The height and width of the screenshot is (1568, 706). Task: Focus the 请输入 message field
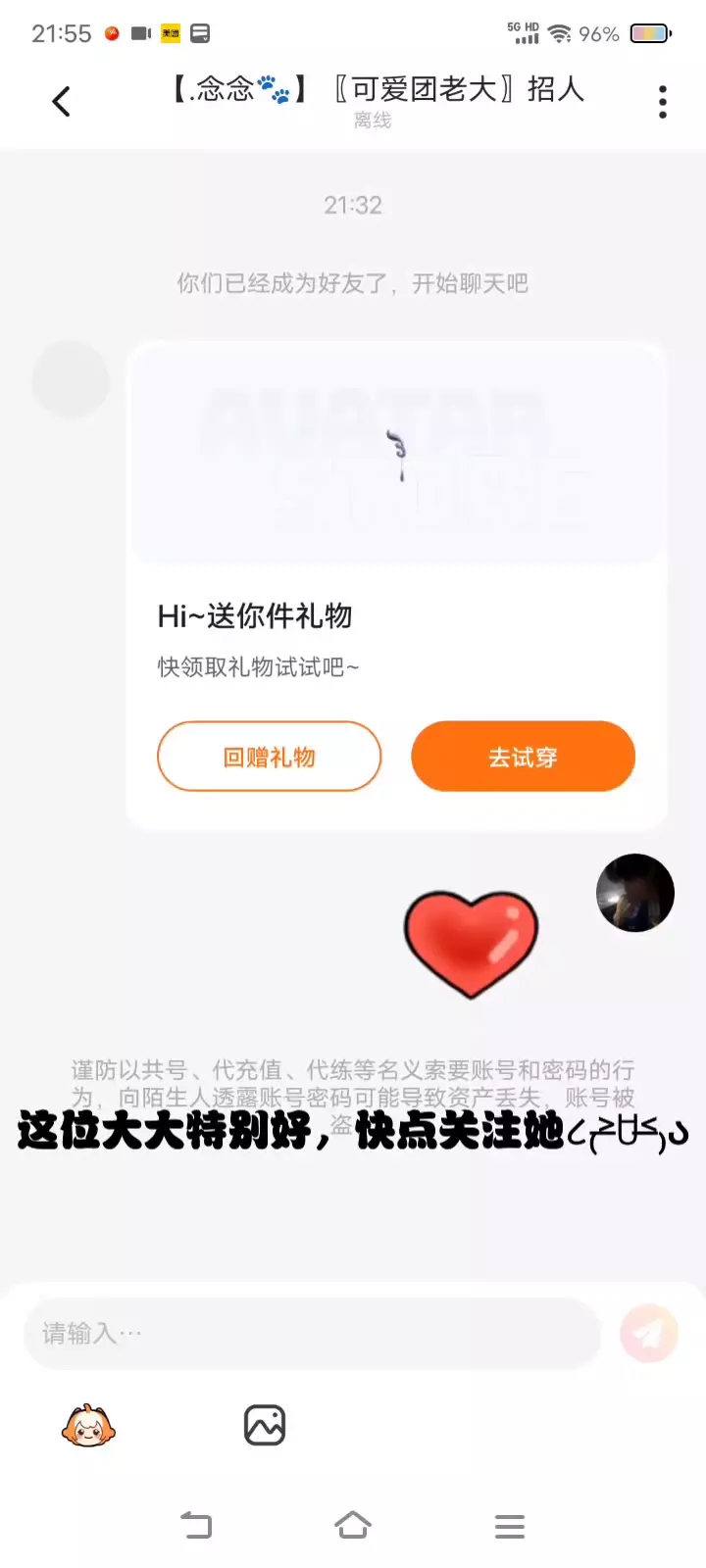pos(312,1334)
